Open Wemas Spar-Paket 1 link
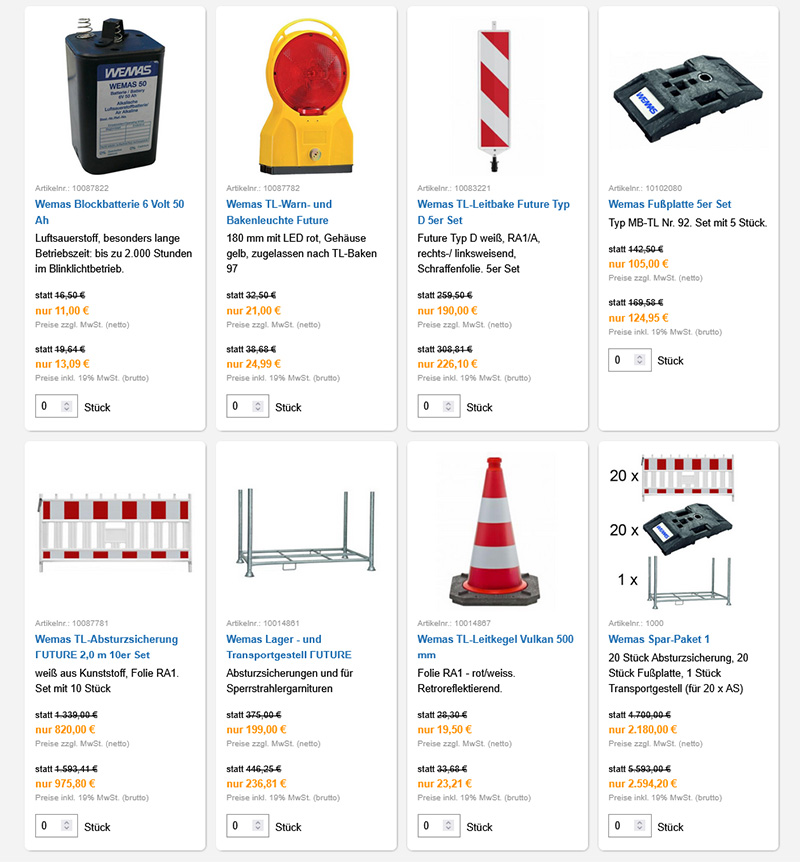Viewport: 800px width, 862px height. (x=659, y=639)
